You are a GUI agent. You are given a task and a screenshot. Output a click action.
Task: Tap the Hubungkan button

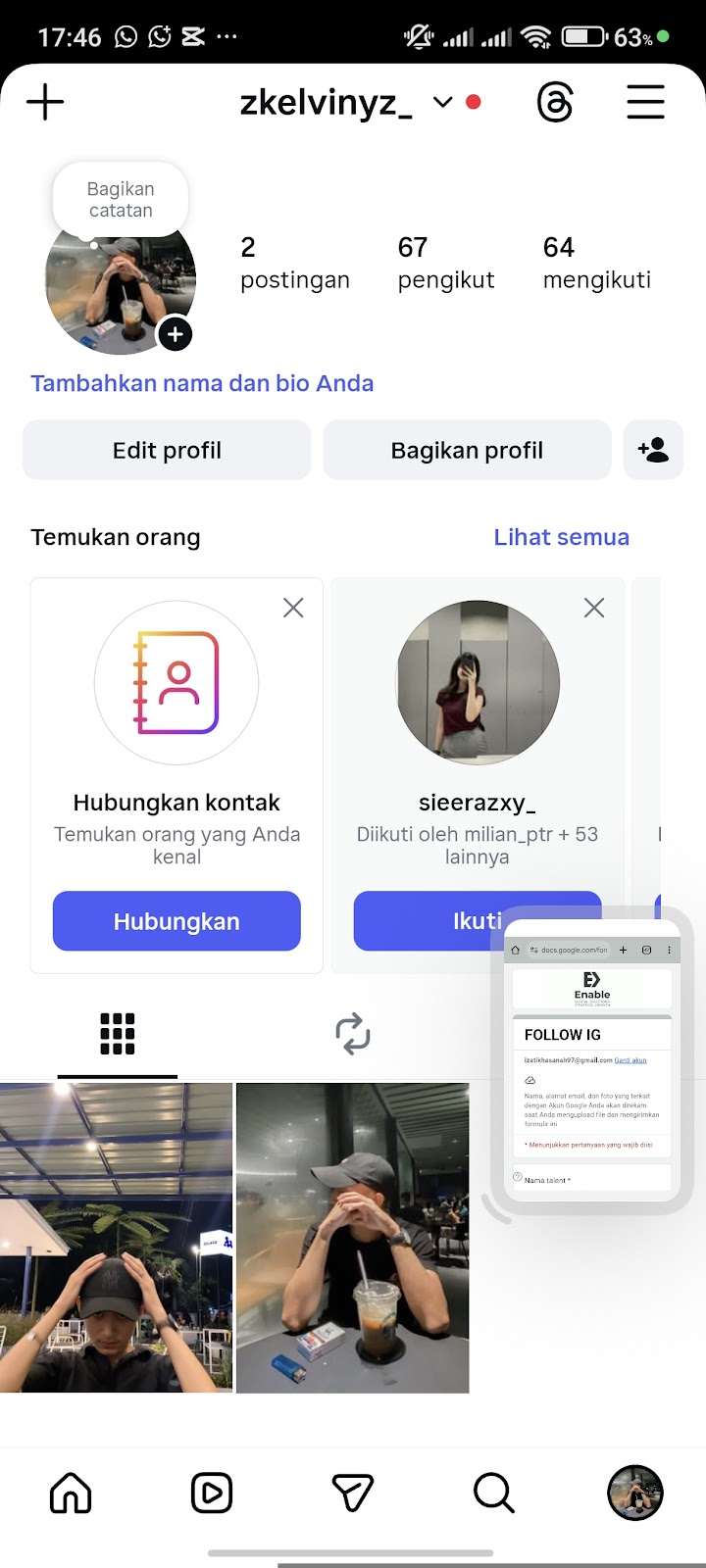(x=176, y=921)
